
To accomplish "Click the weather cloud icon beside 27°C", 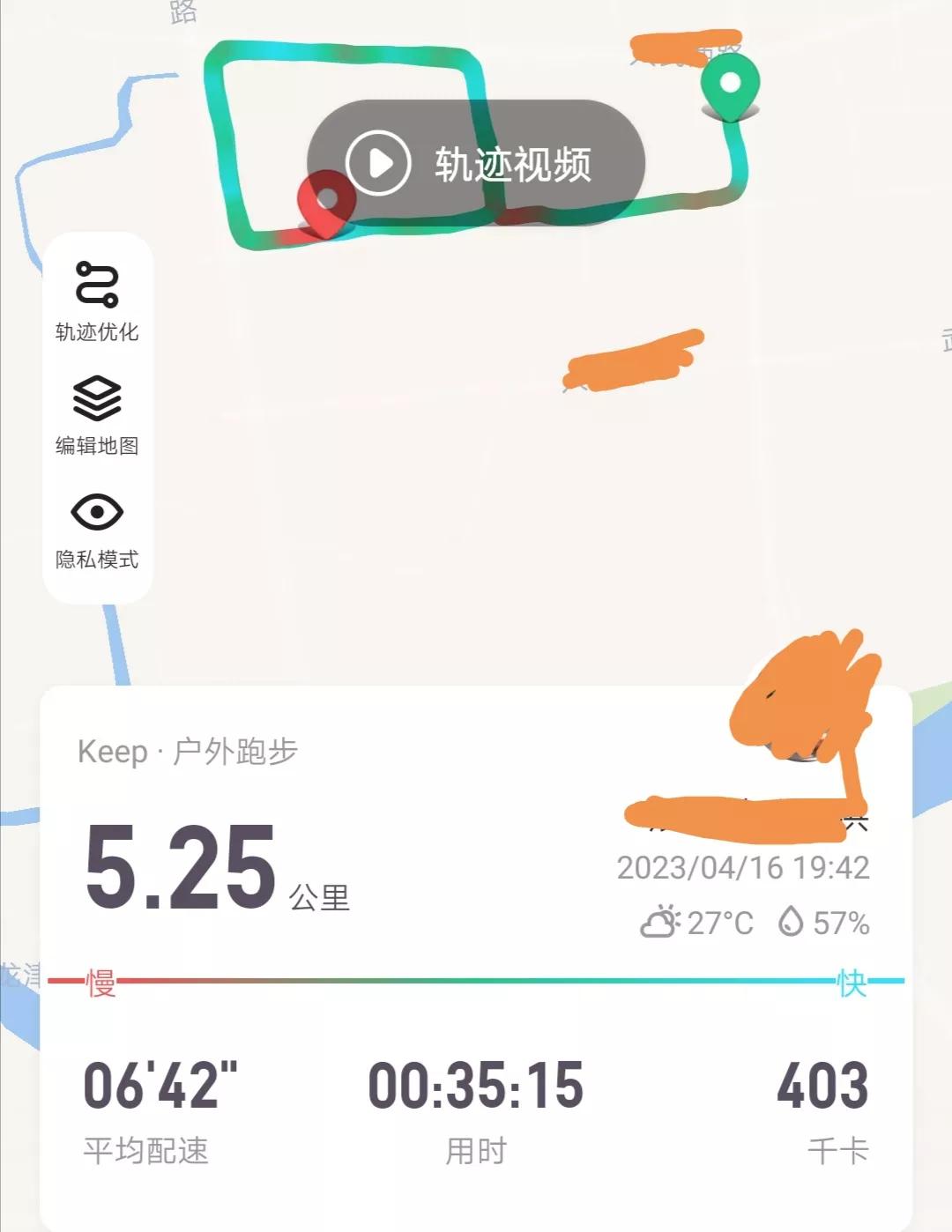I will click(x=661, y=922).
